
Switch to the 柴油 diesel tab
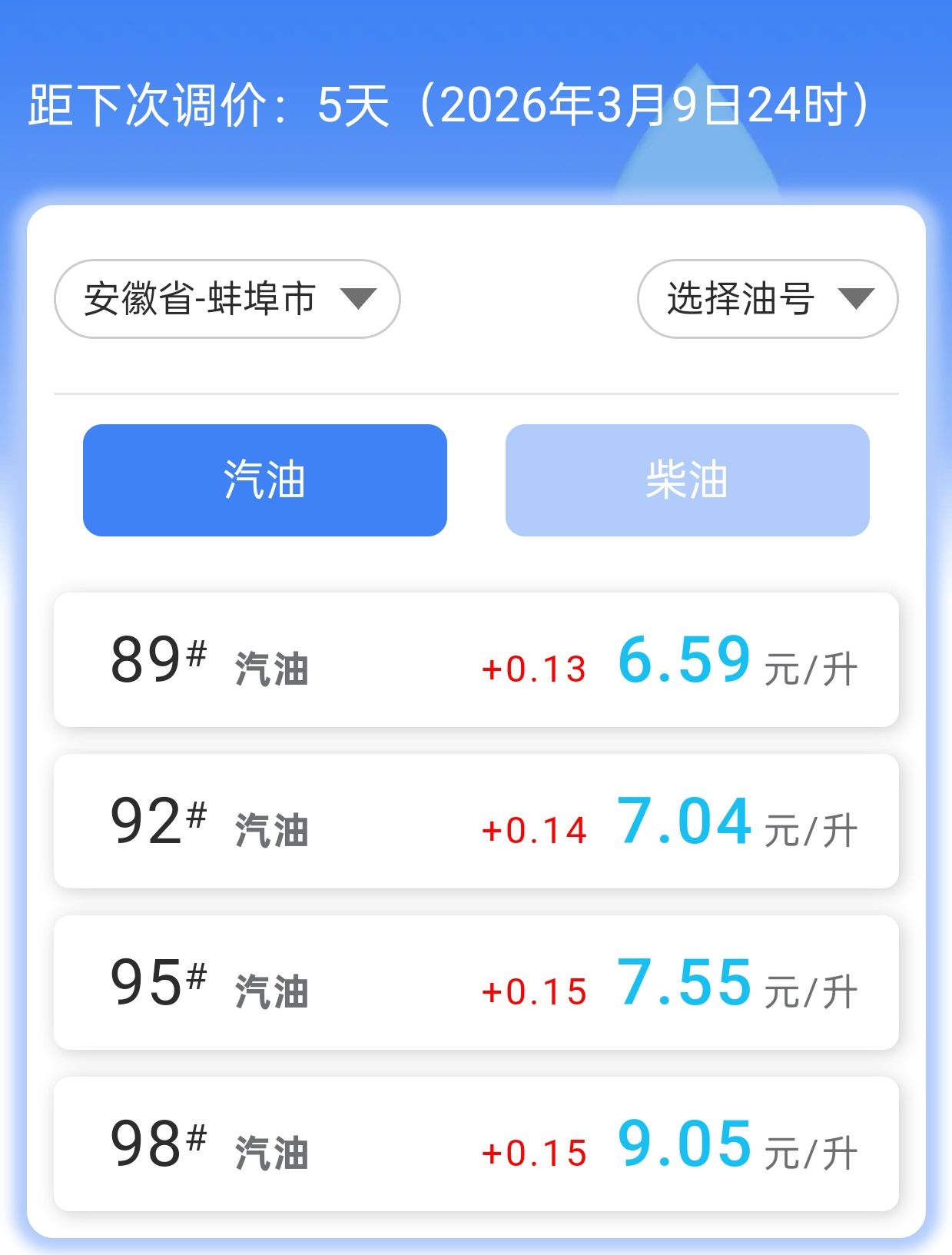pyautogui.click(x=686, y=480)
